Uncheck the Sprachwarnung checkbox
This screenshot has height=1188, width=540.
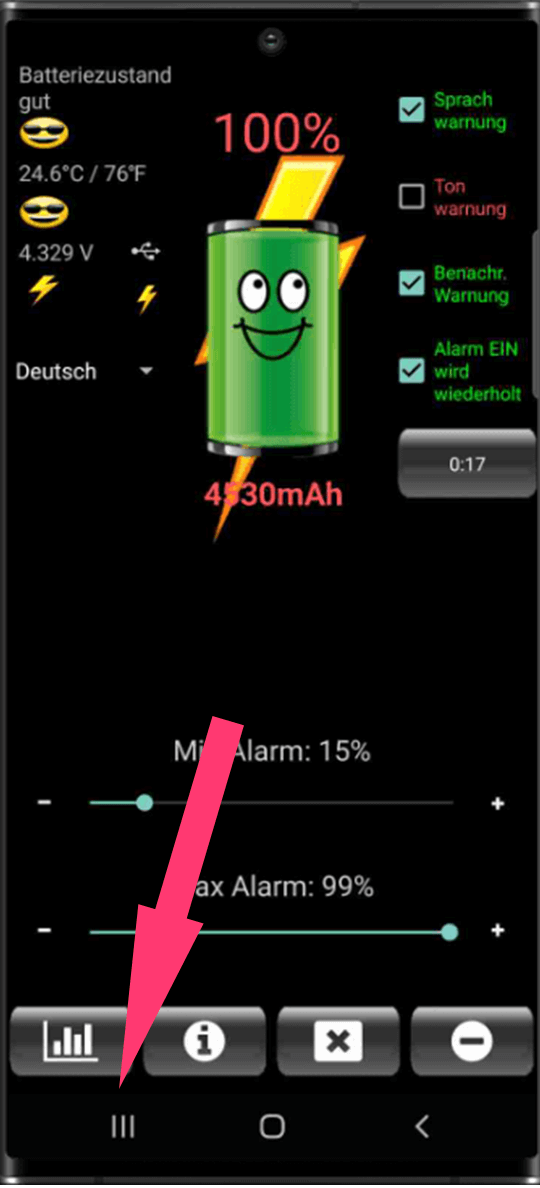pos(411,110)
